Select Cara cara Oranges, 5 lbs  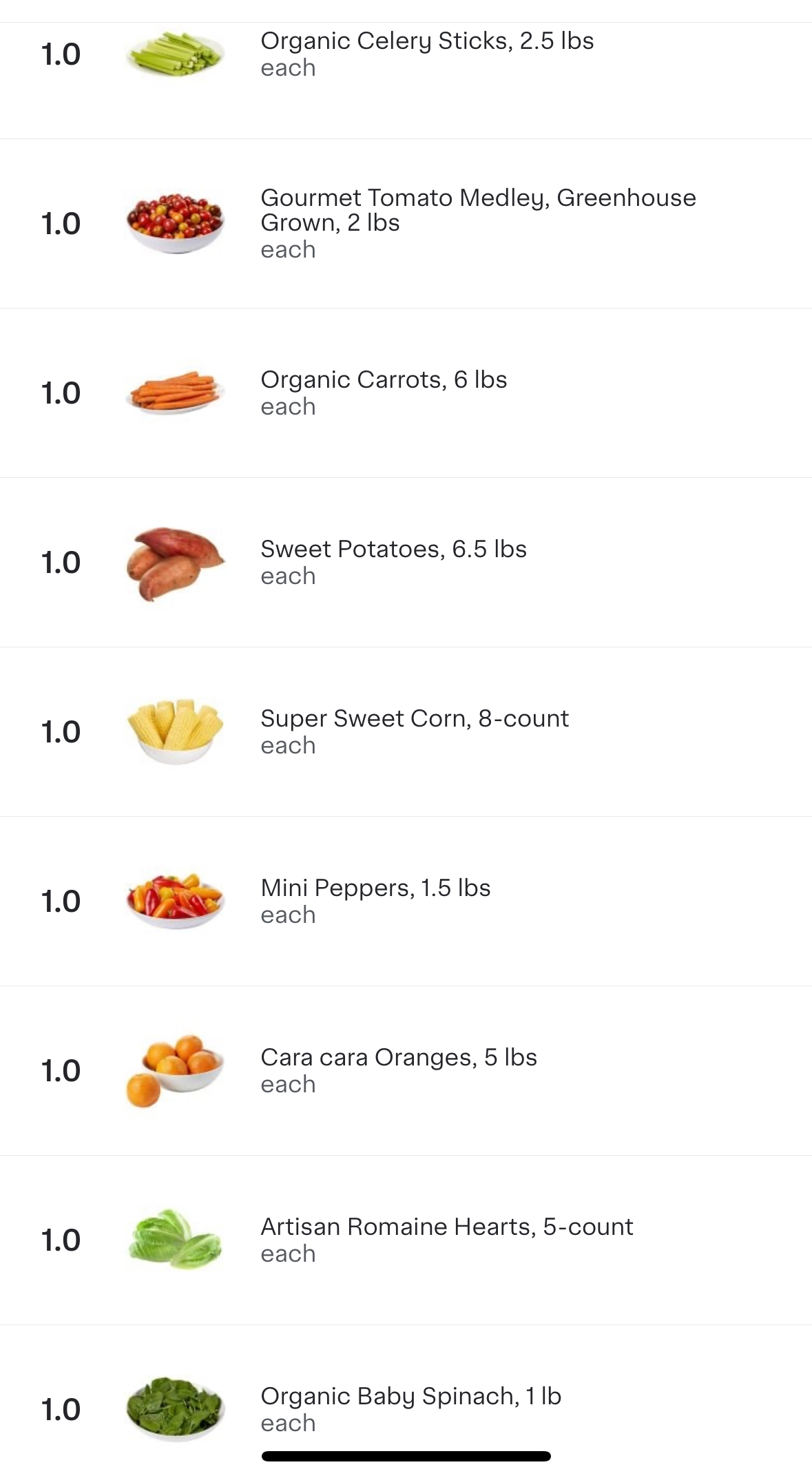pyautogui.click(x=406, y=1071)
